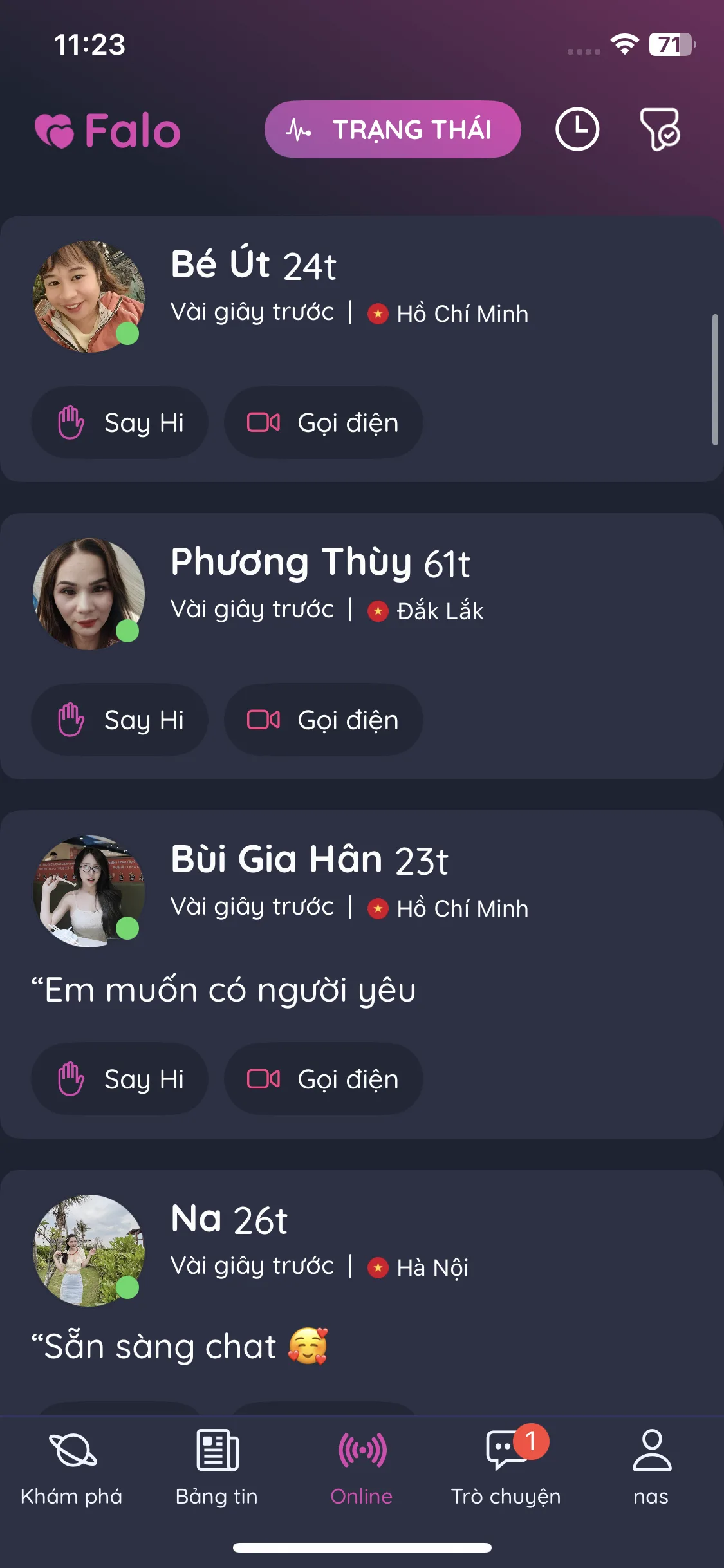Image resolution: width=724 pixels, height=1568 pixels.
Task: Open the TRẠNG THÁI status button
Action: pyautogui.click(x=392, y=129)
